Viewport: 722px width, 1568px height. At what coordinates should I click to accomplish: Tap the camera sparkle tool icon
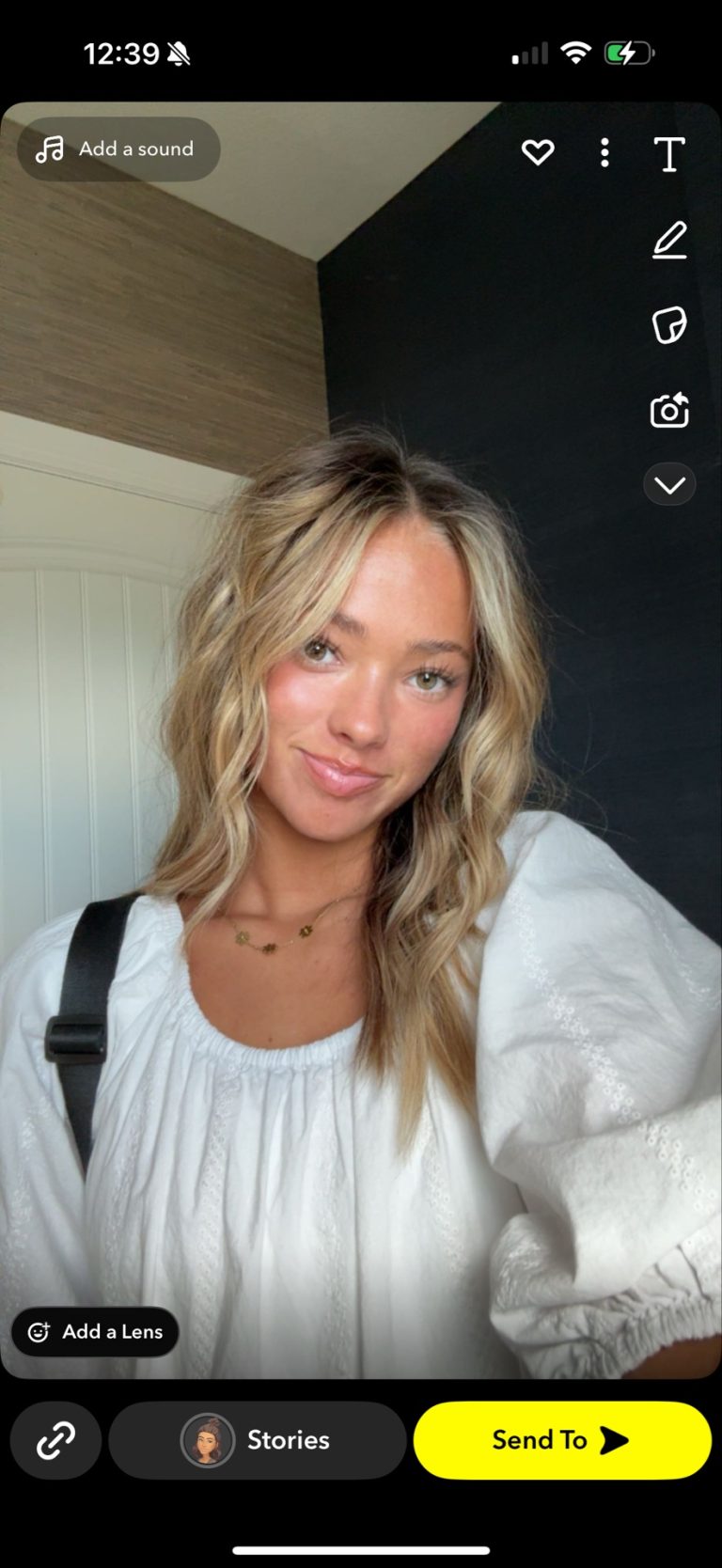coord(669,411)
